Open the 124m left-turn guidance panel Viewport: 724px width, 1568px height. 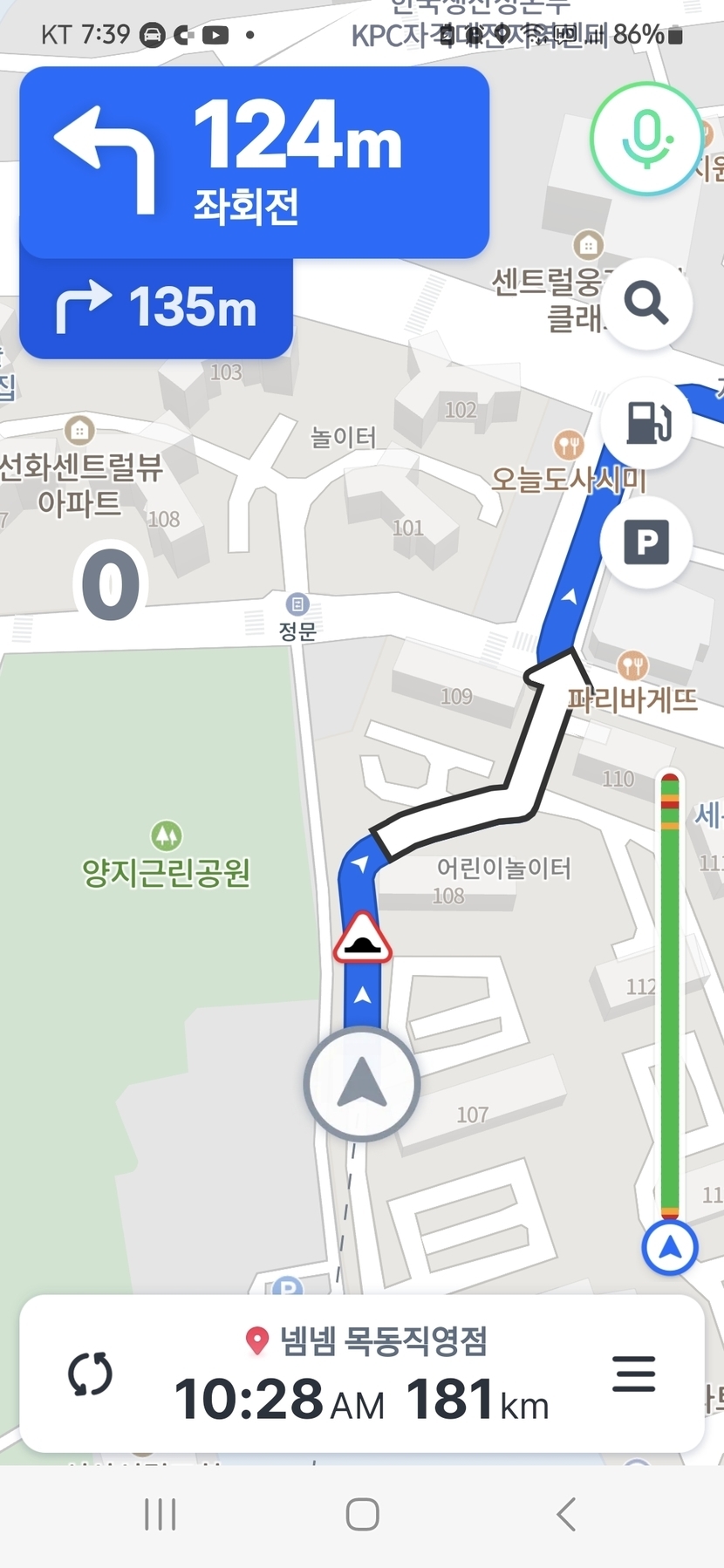253,162
